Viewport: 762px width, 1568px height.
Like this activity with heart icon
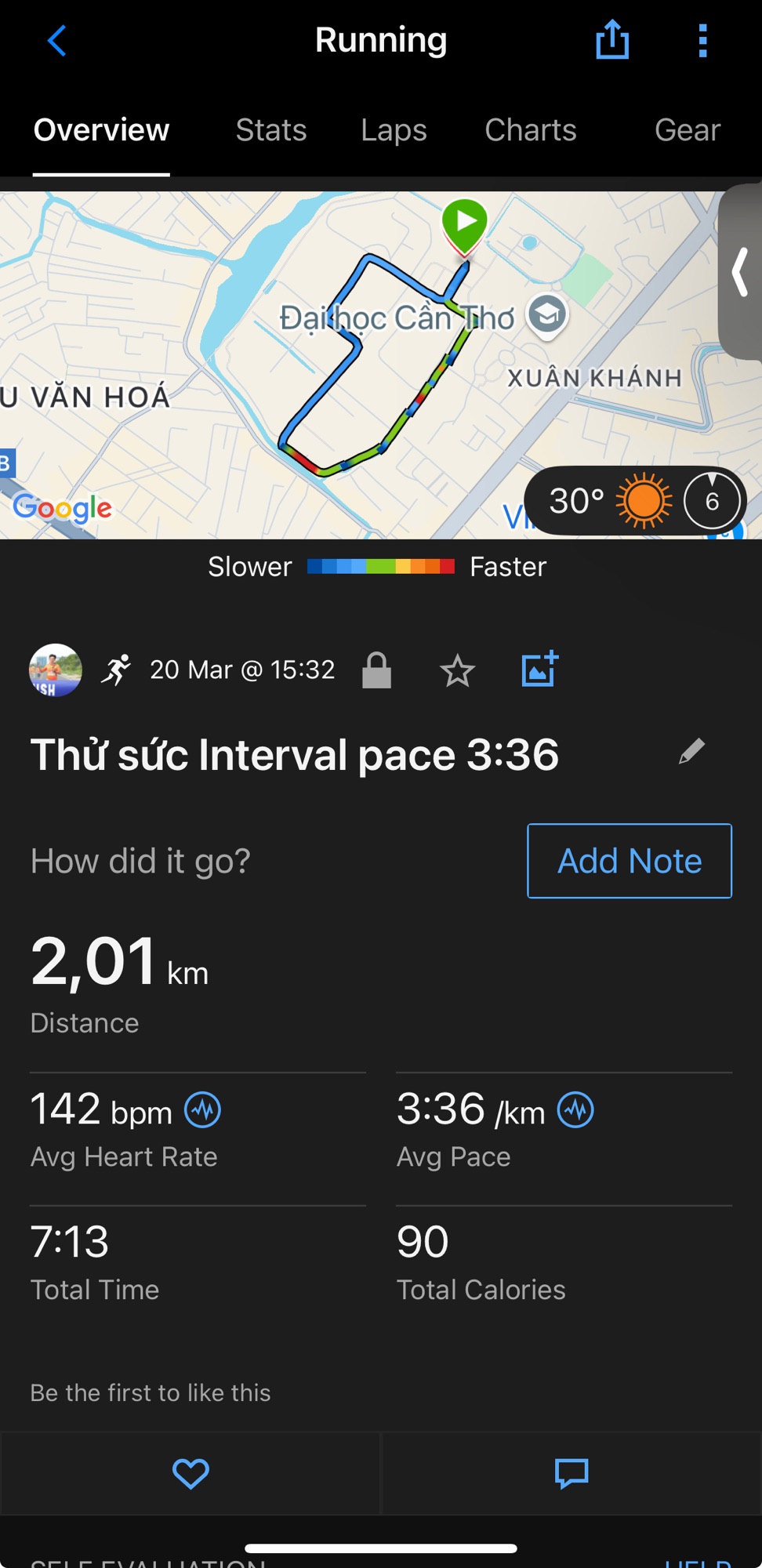tap(190, 1474)
